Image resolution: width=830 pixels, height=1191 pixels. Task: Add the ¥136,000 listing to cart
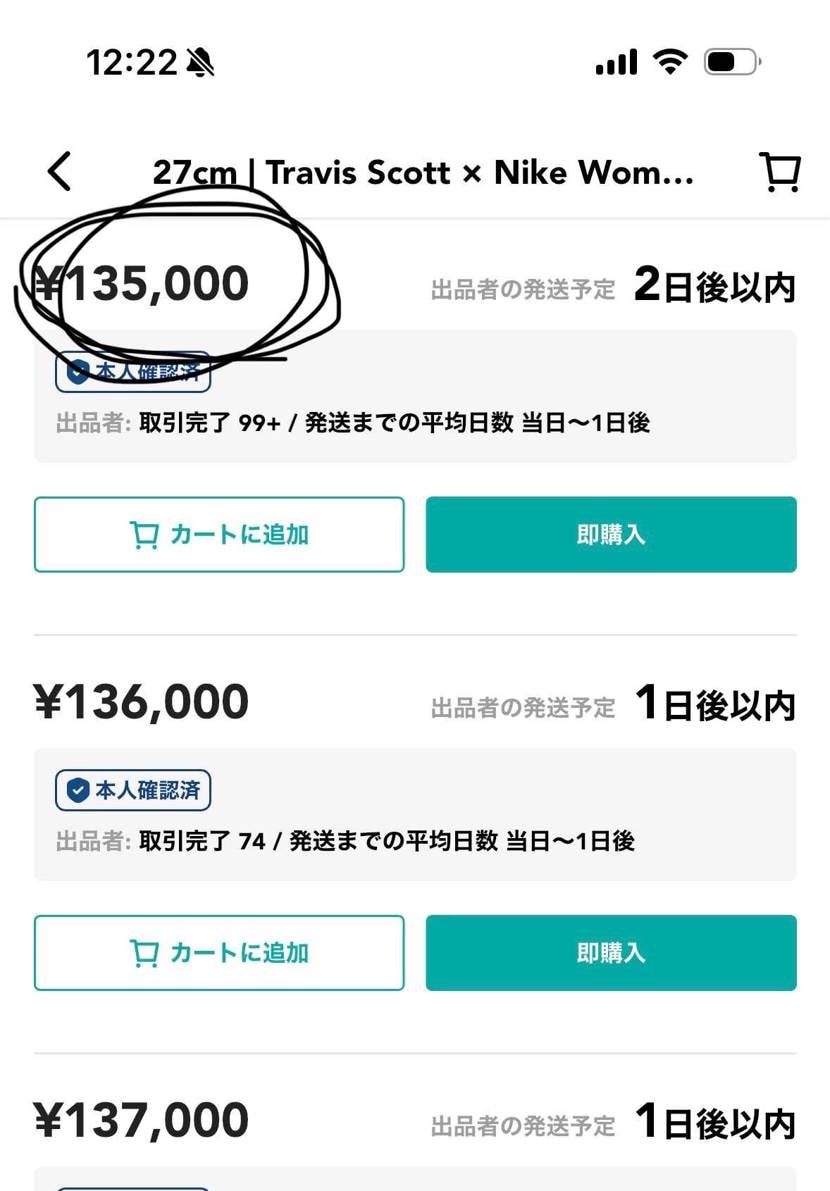coord(219,953)
